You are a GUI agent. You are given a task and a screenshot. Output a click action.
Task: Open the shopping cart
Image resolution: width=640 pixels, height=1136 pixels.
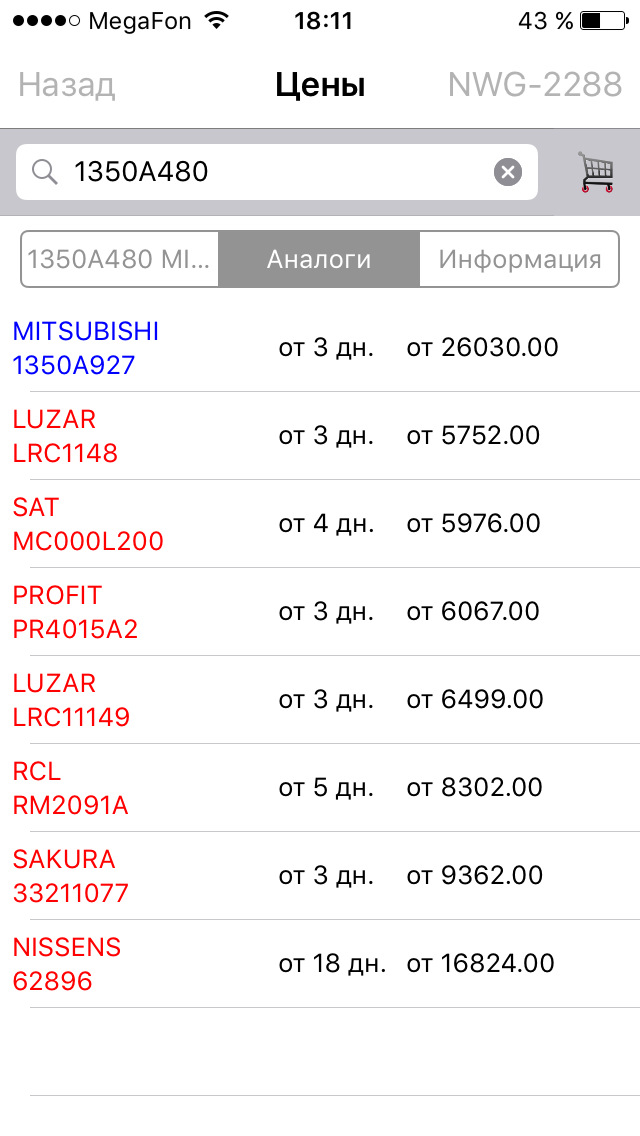point(596,172)
